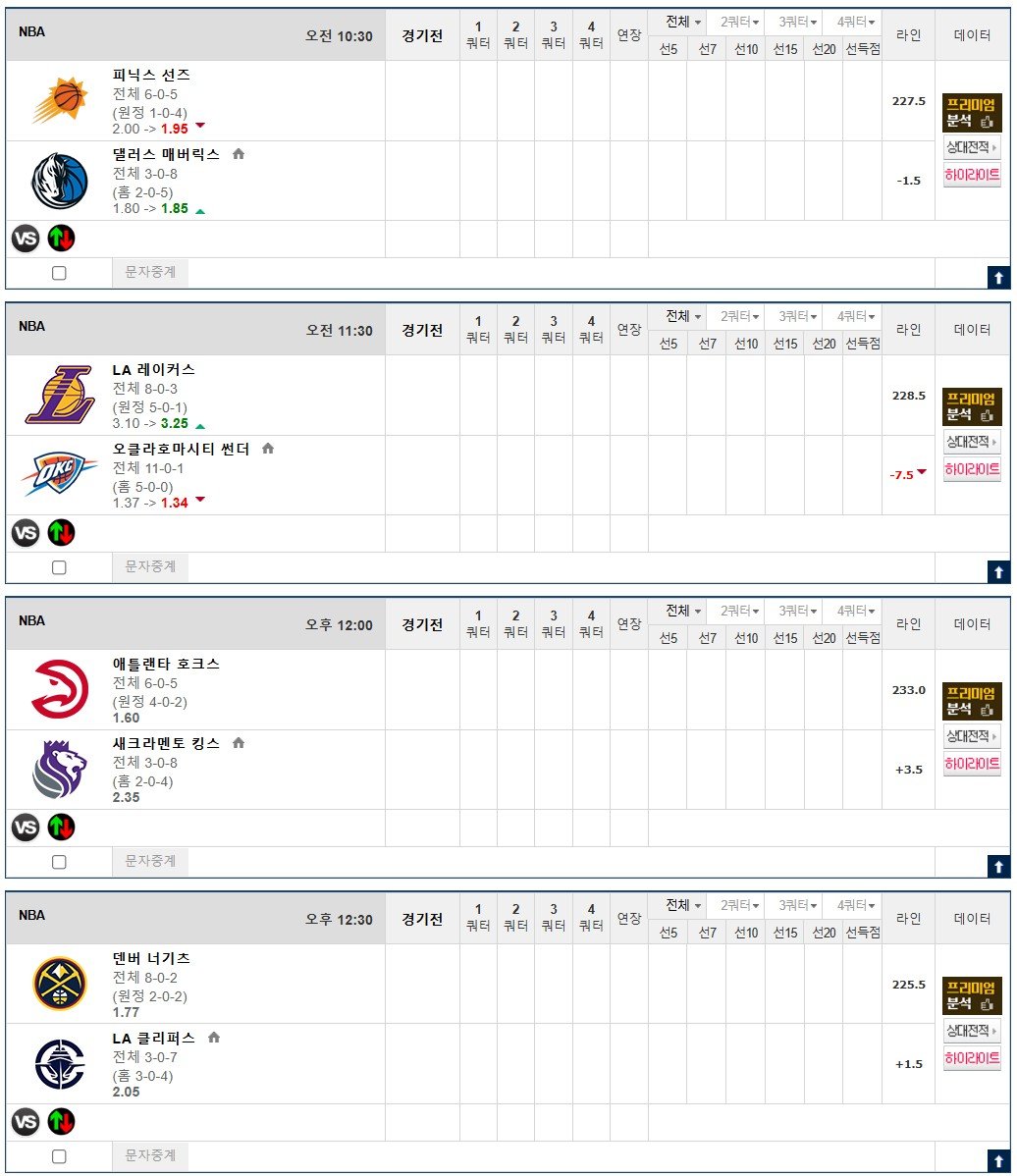Image resolution: width=1017 pixels, height=1176 pixels.
Task: Open VS comparison icon for Hawks vs Kings
Action: [x=26, y=828]
